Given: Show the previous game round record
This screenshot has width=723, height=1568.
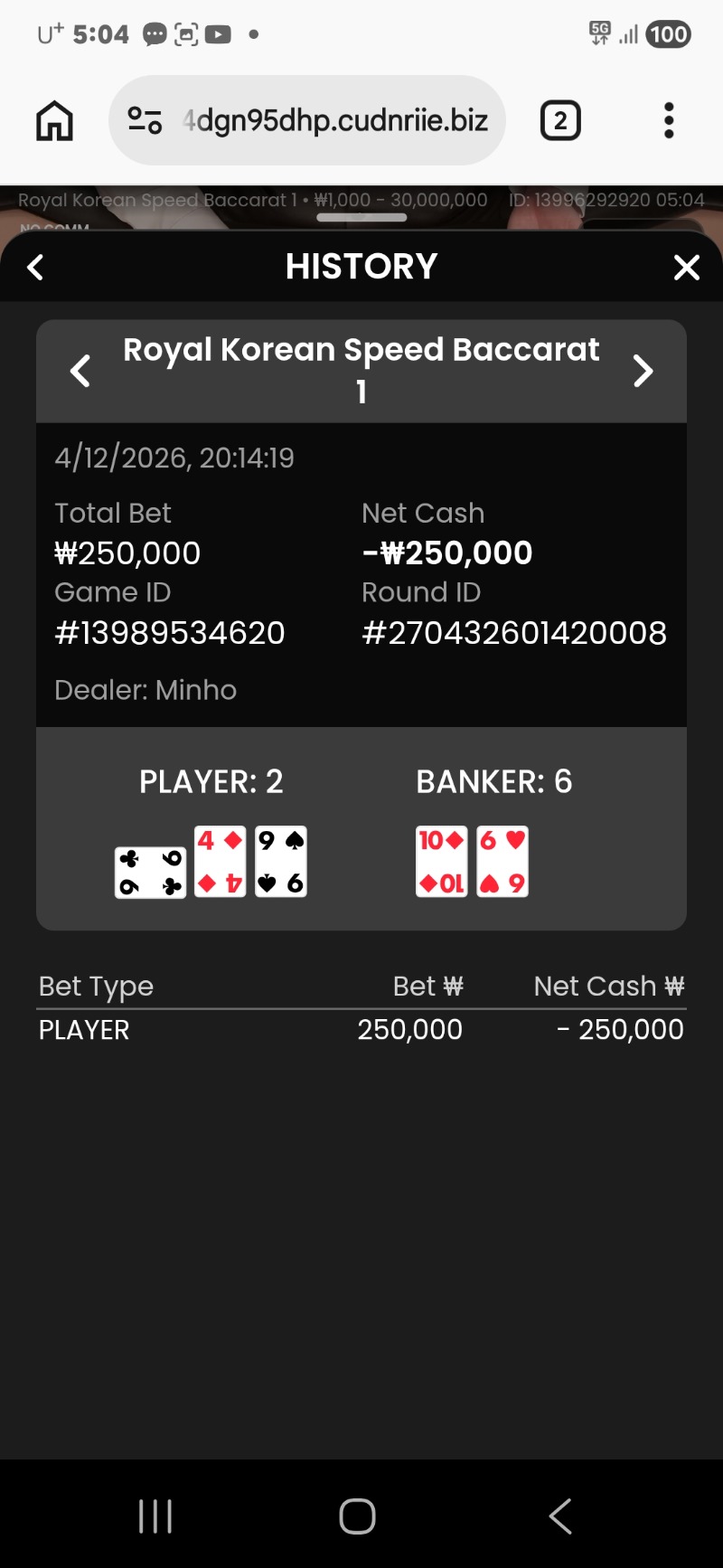Looking at the screenshot, I should click(x=80, y=371).
